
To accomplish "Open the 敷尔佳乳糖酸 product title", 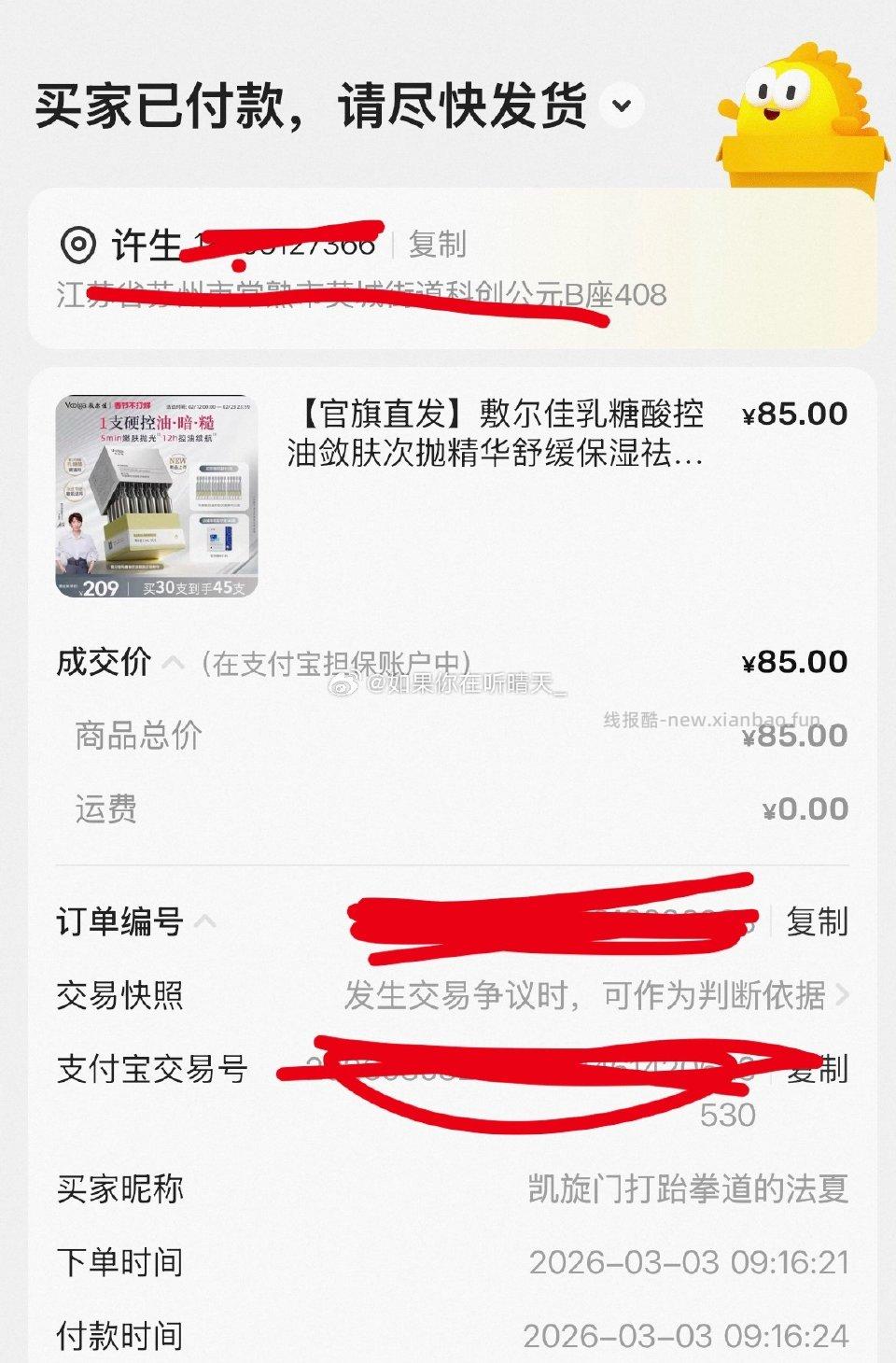I will click(x=495, y=436).
